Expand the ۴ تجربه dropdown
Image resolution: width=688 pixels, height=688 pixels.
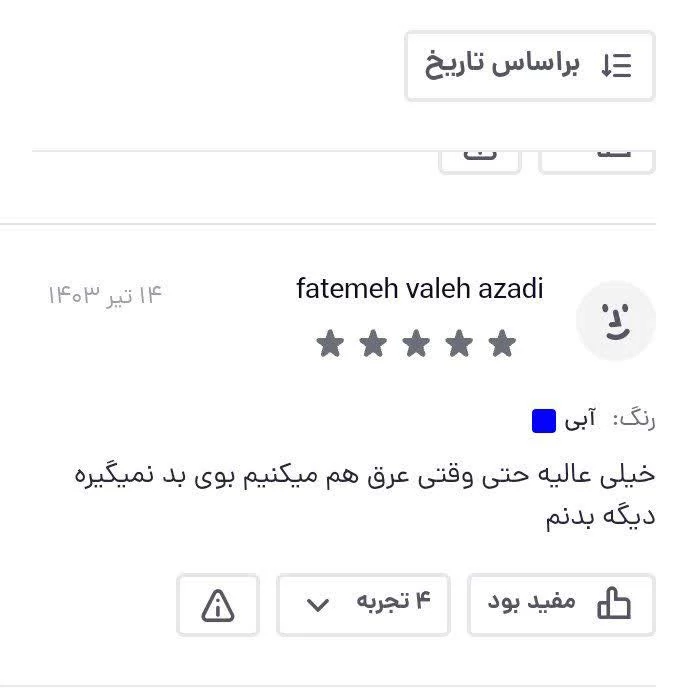[363, 604]
